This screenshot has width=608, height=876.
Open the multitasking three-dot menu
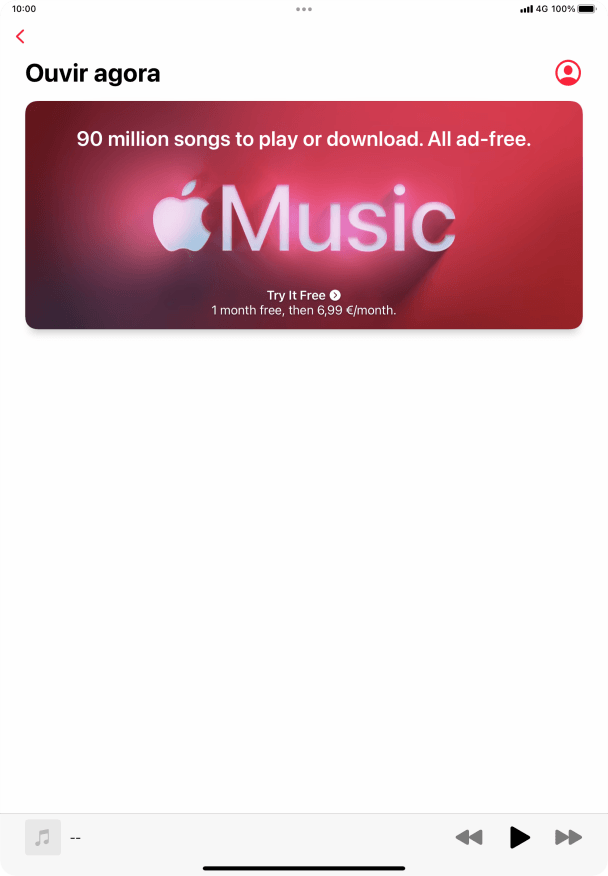coord(304,9)
